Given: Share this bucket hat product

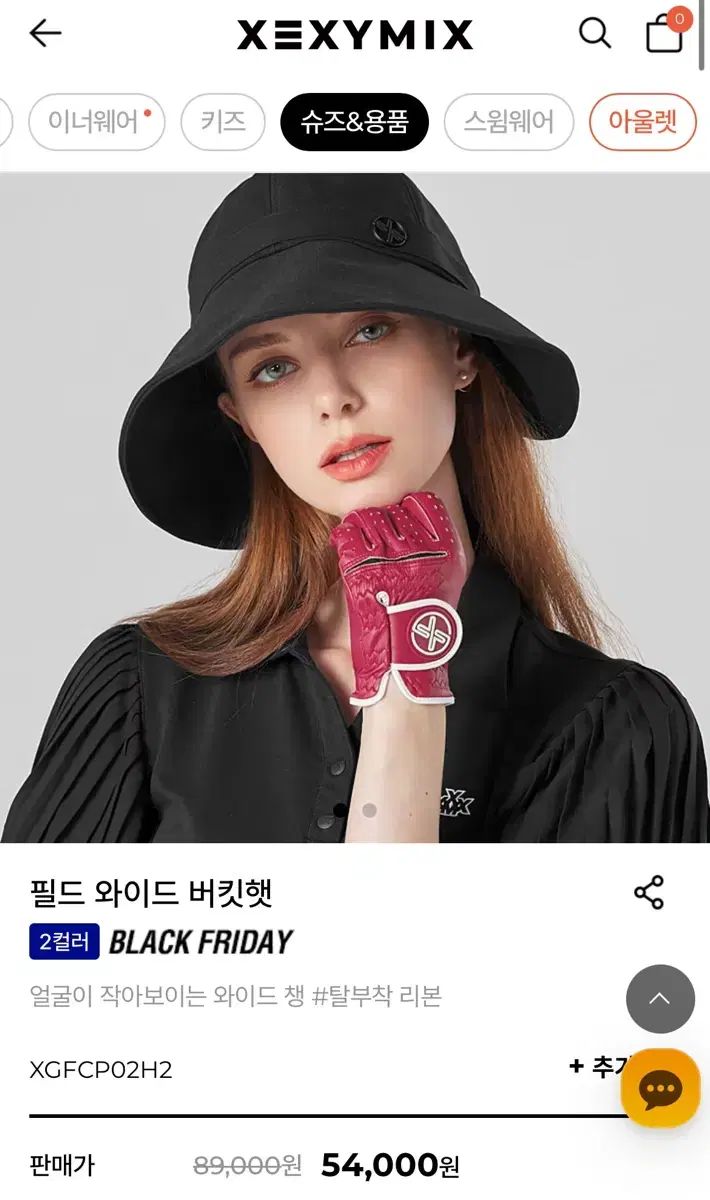Looking at the screenshot, I should tap(649, 892).
